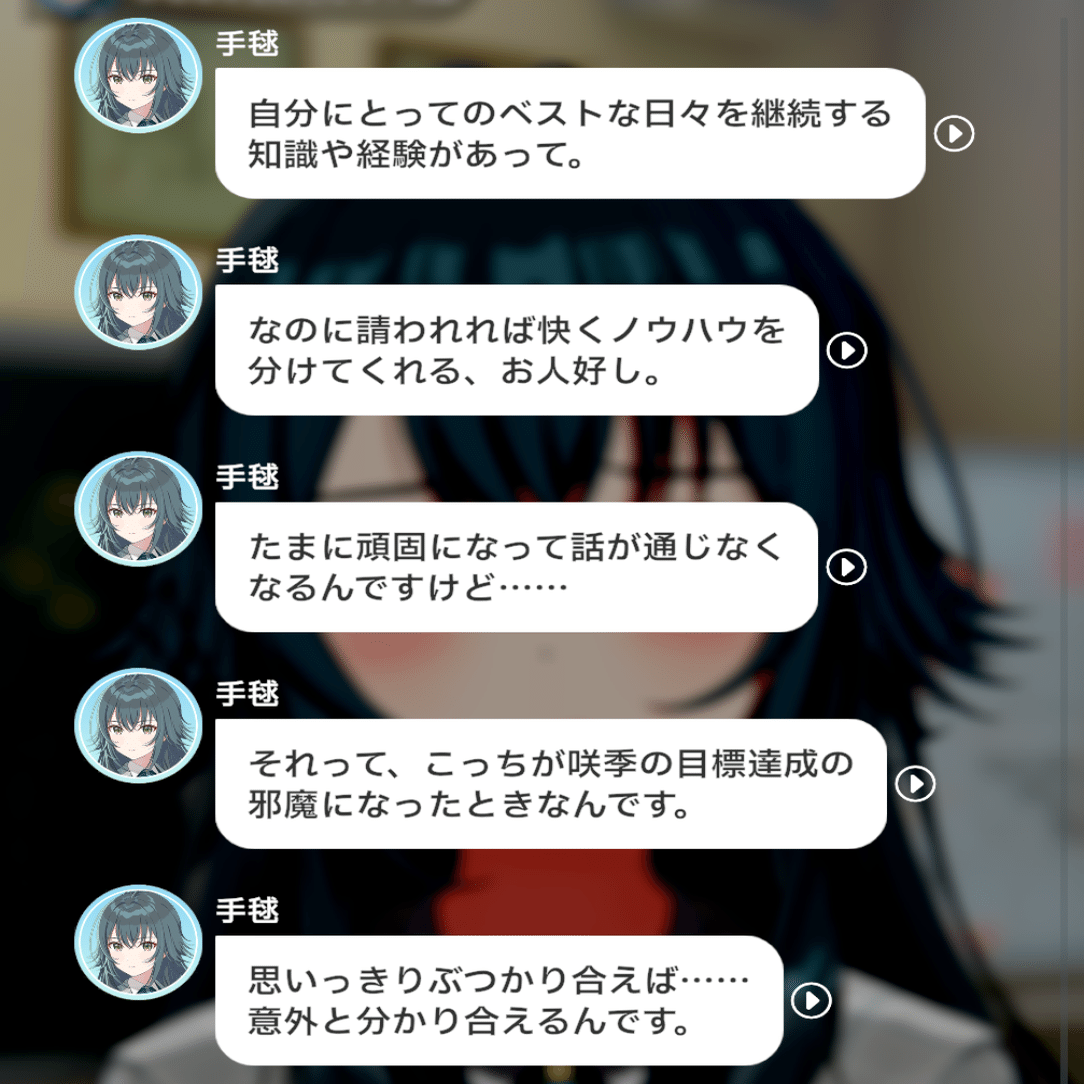Play voice for the line starting 自分にとってのベスト
This screenshot has width=1084, height=1084.
pos(954,133)
